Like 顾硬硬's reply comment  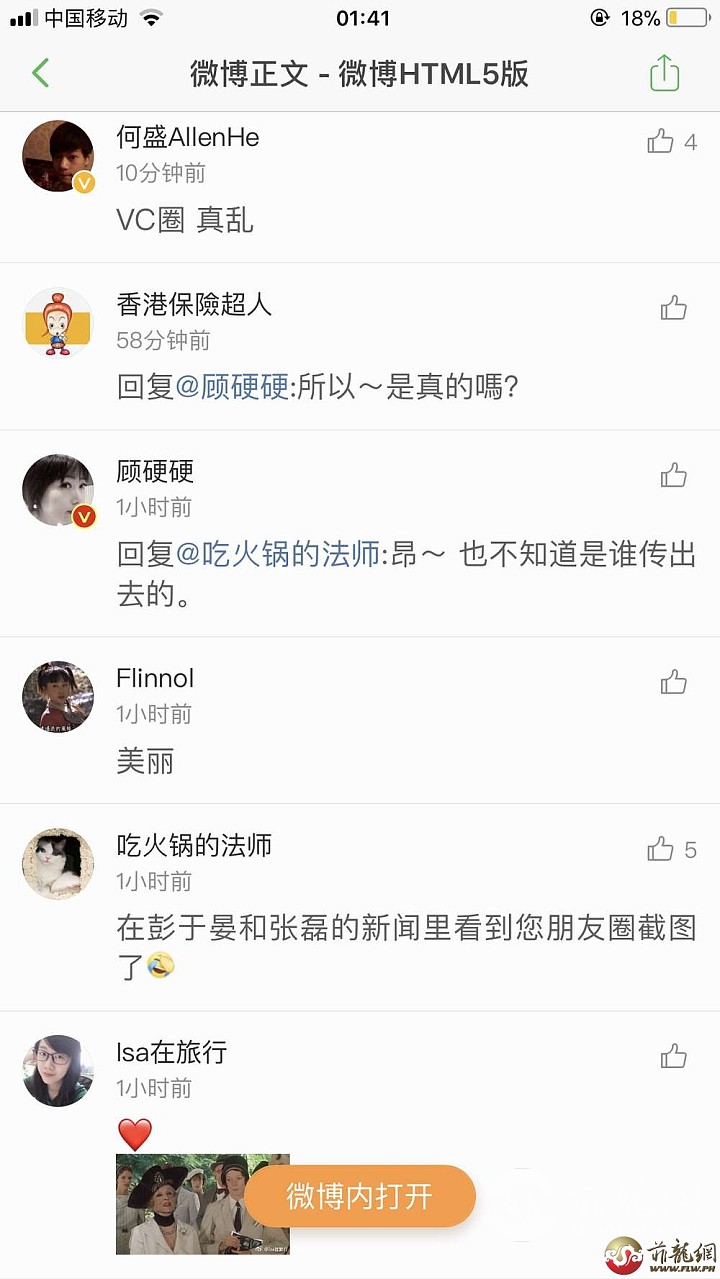tap(674, 475)
